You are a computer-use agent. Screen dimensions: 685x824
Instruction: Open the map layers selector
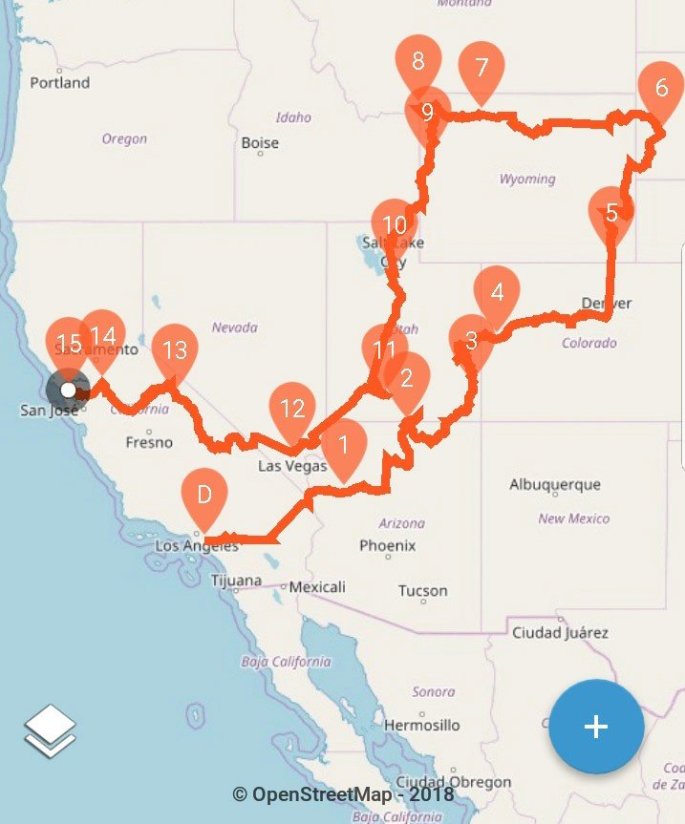tap(50, 731)
